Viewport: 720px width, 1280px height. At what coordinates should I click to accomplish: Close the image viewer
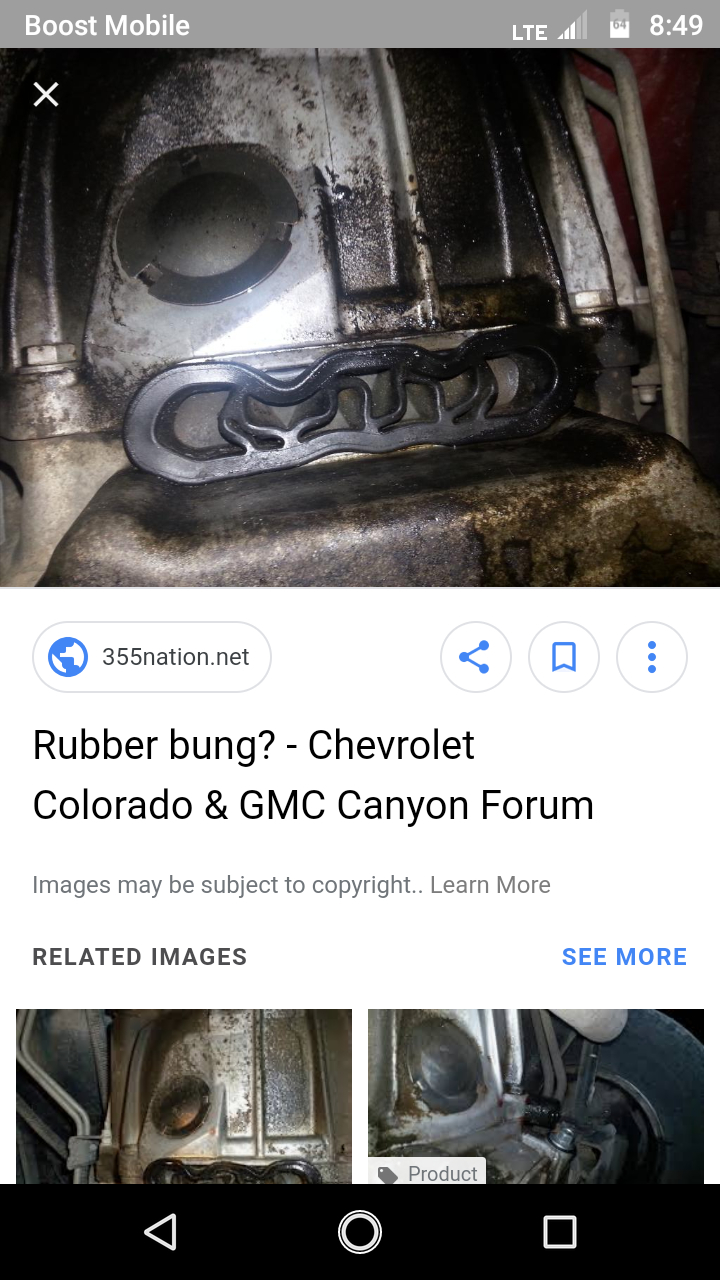pyautogui.click(x=46, y=95)
